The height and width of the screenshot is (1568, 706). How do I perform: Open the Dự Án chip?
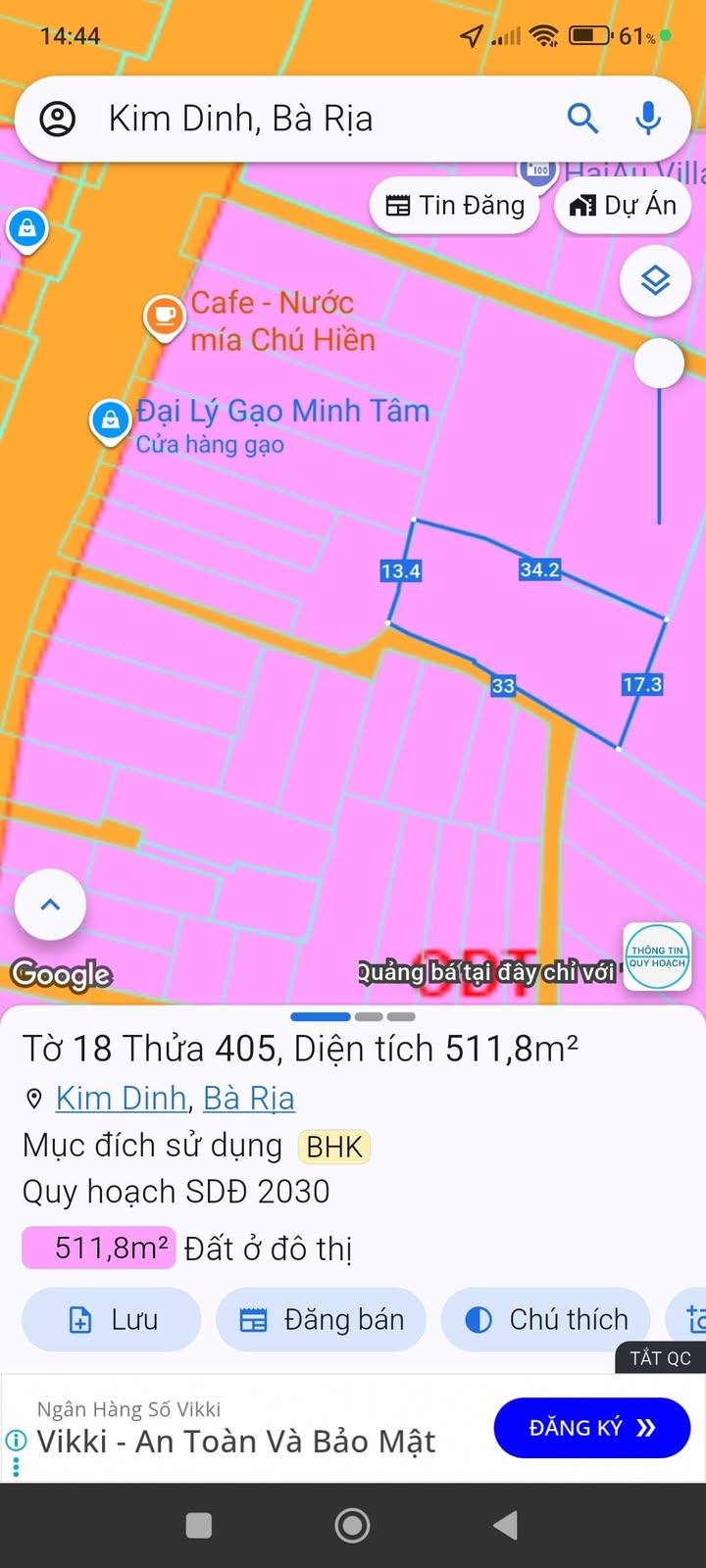(623, 206)
